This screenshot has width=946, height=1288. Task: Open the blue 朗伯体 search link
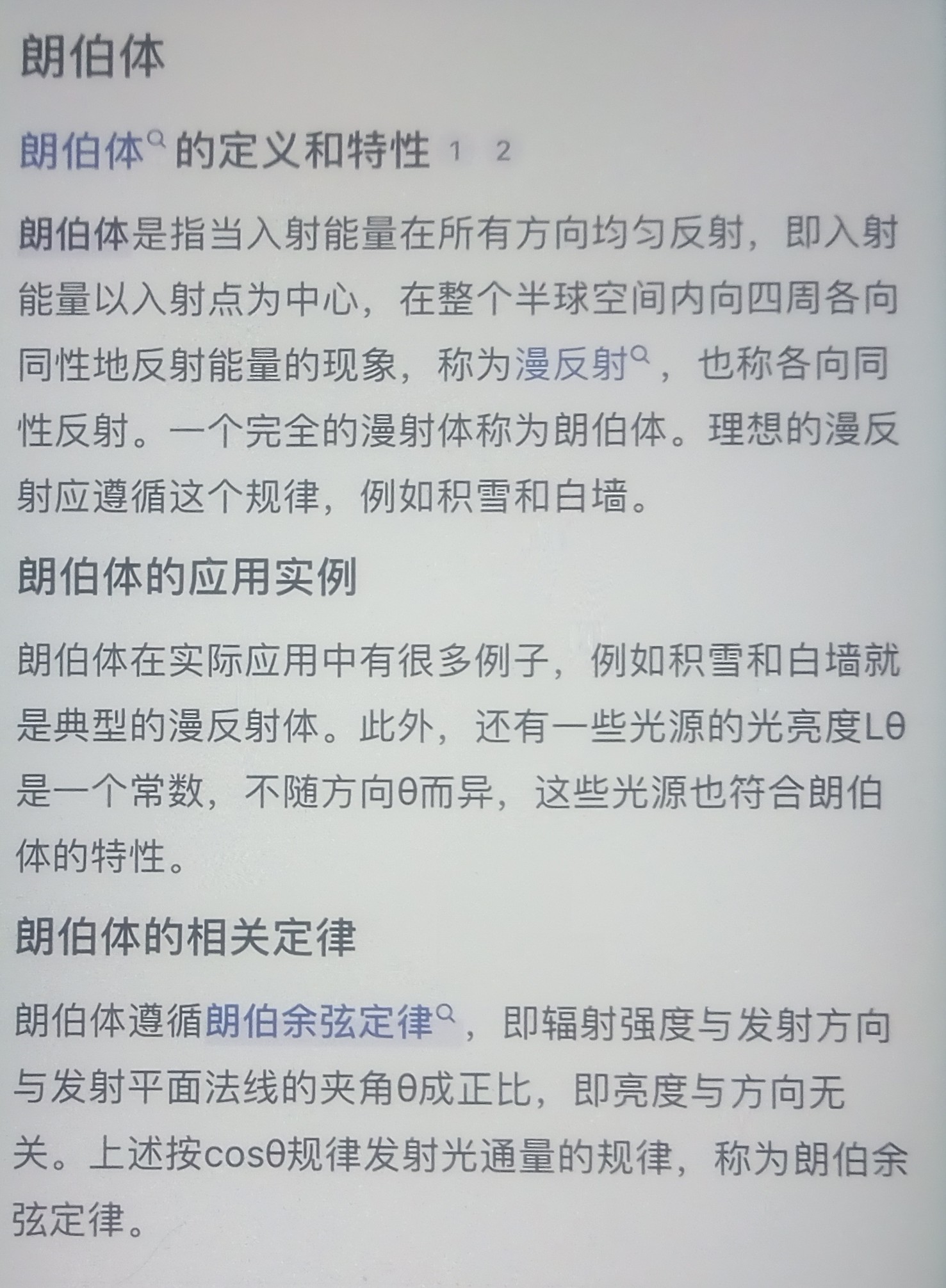83,150
